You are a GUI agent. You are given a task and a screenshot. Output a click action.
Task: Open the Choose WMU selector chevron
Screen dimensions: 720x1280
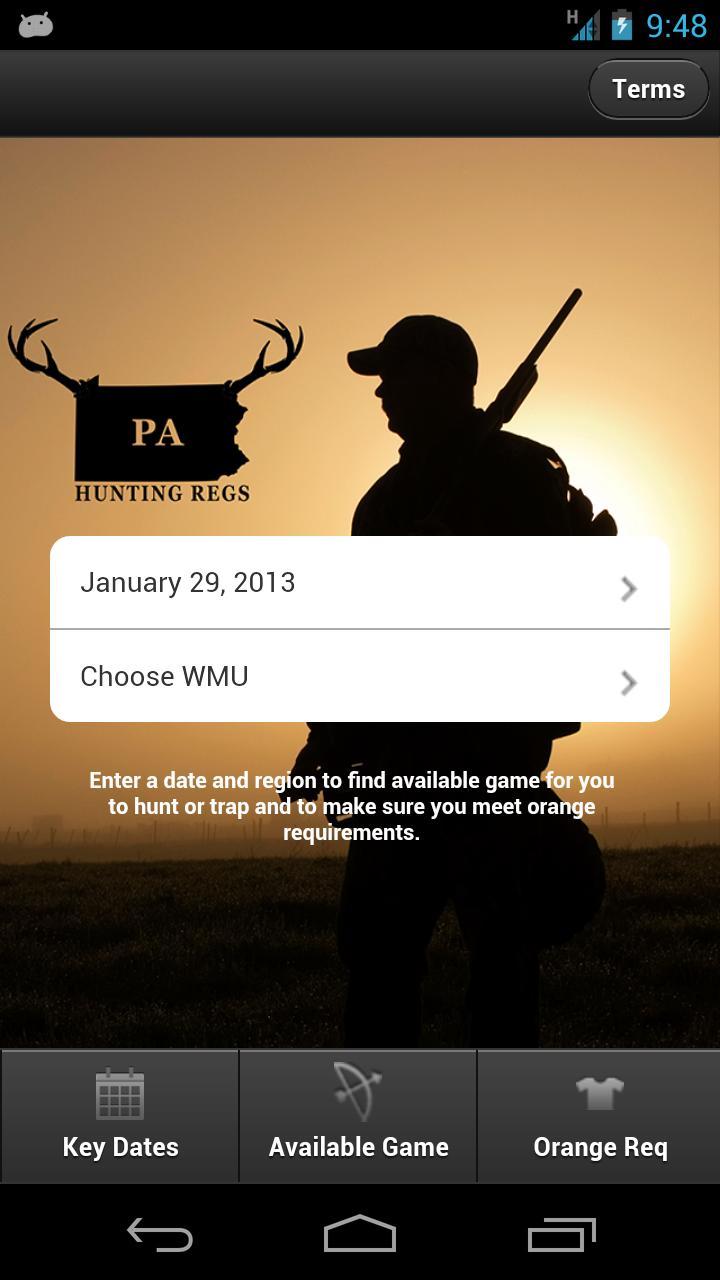point(629,683)
